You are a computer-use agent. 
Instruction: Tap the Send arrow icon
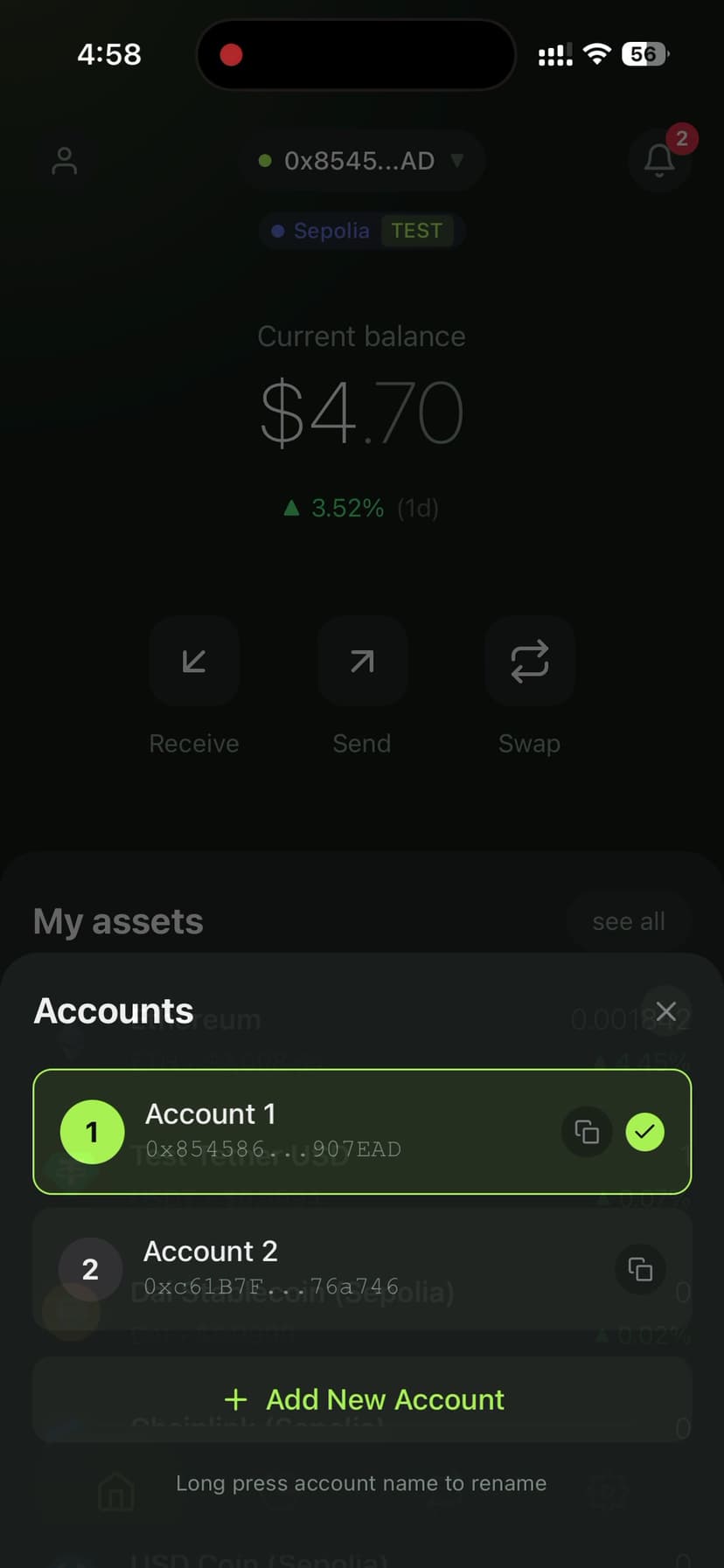(x=362, y=662)
